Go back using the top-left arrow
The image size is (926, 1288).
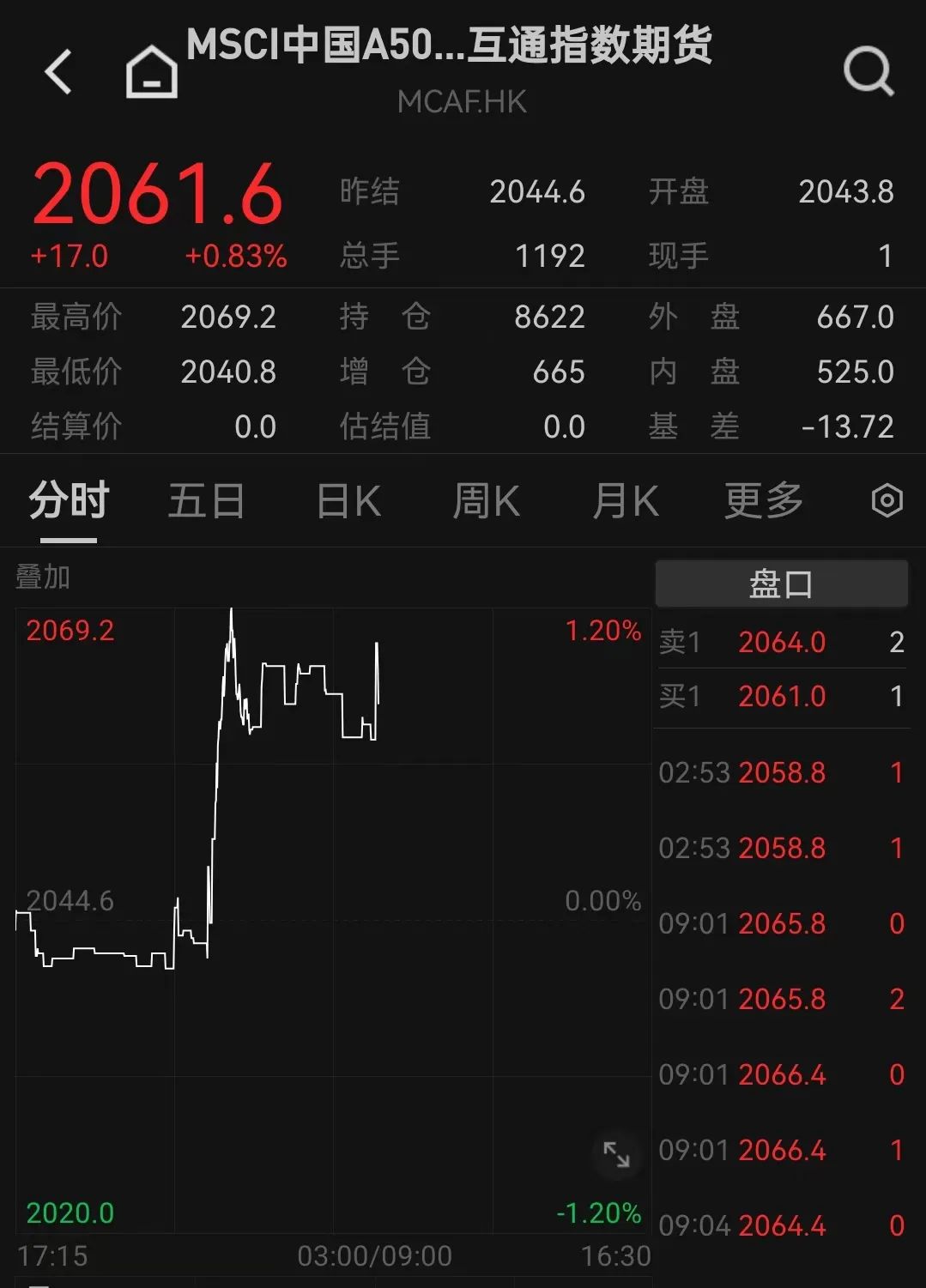[58, 71]
